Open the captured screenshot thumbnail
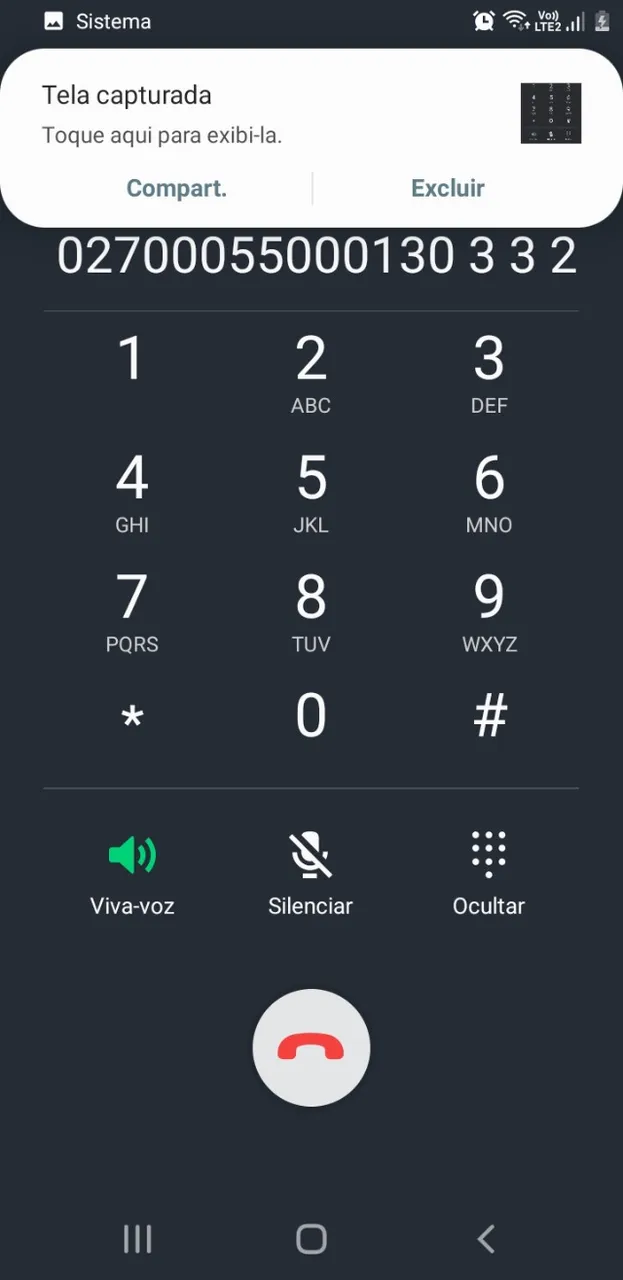 tap(551, 113)
